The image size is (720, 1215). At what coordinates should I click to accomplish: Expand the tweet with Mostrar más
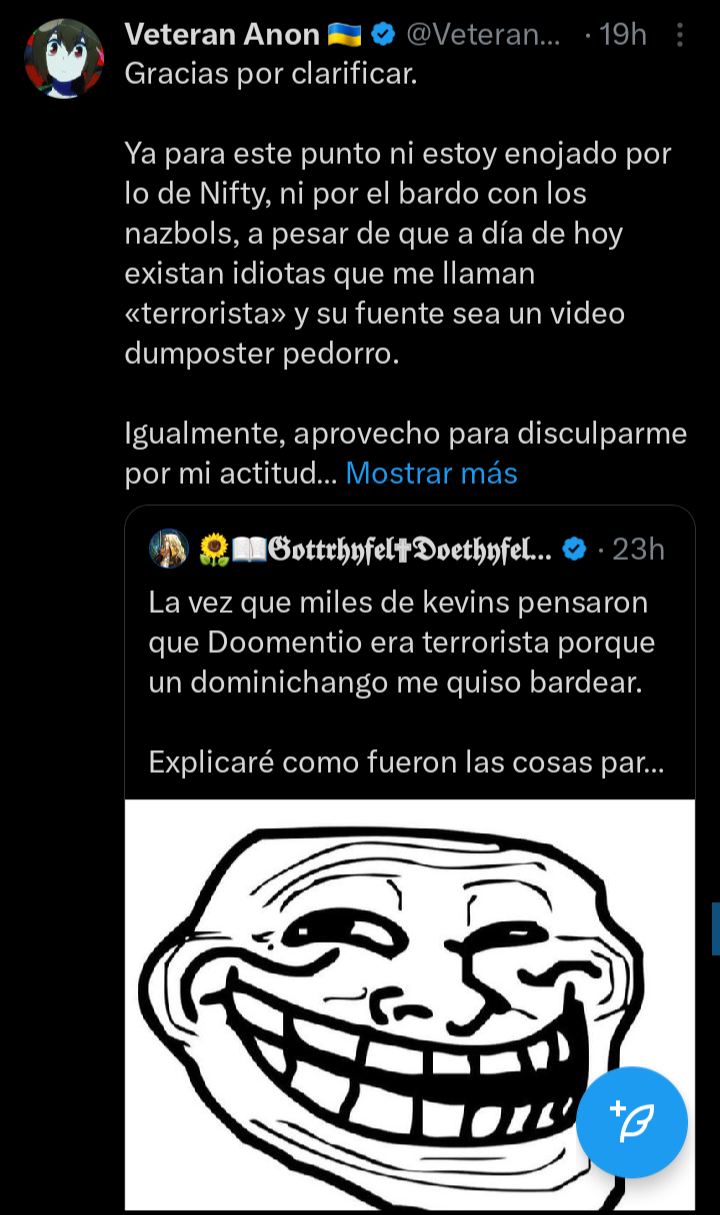431,473
